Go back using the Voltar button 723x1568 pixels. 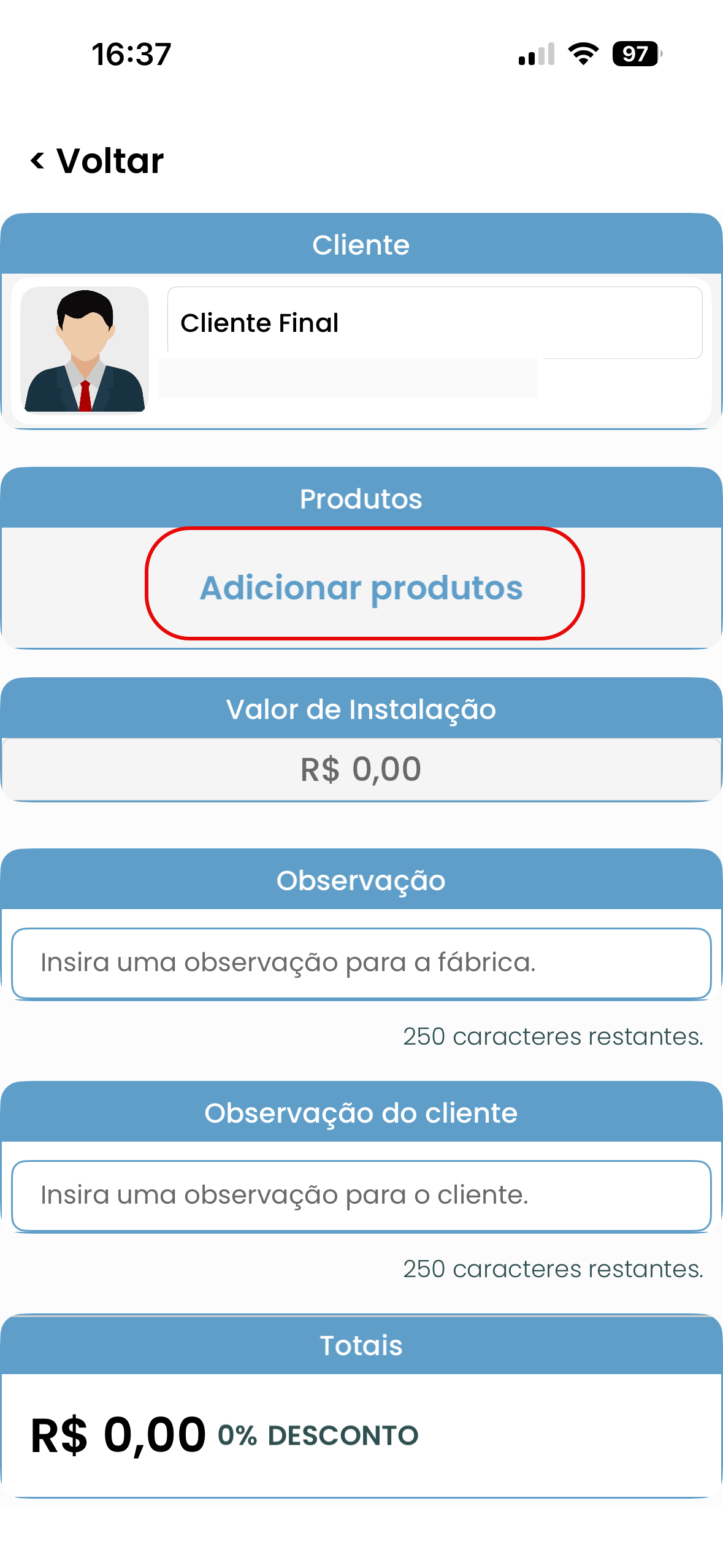click(x=98, y=161)
